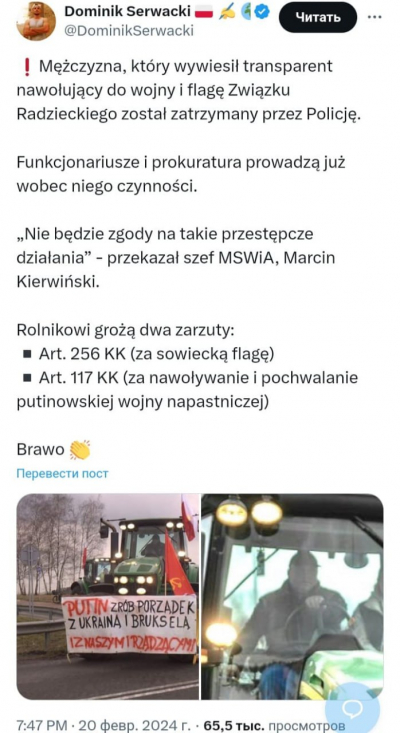Tap the Перевести пост translate link

(62, 474)
